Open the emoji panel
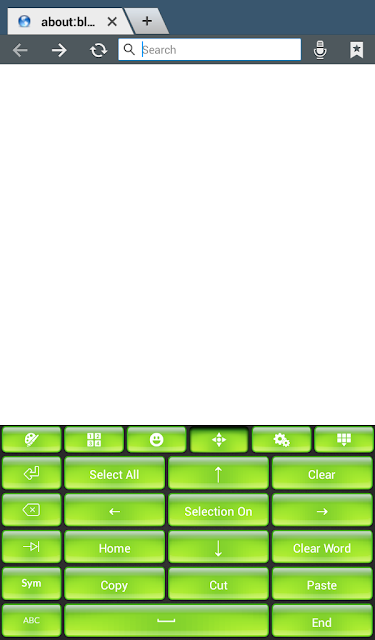Viewport: 375px width, 640px height. point(156,439)
